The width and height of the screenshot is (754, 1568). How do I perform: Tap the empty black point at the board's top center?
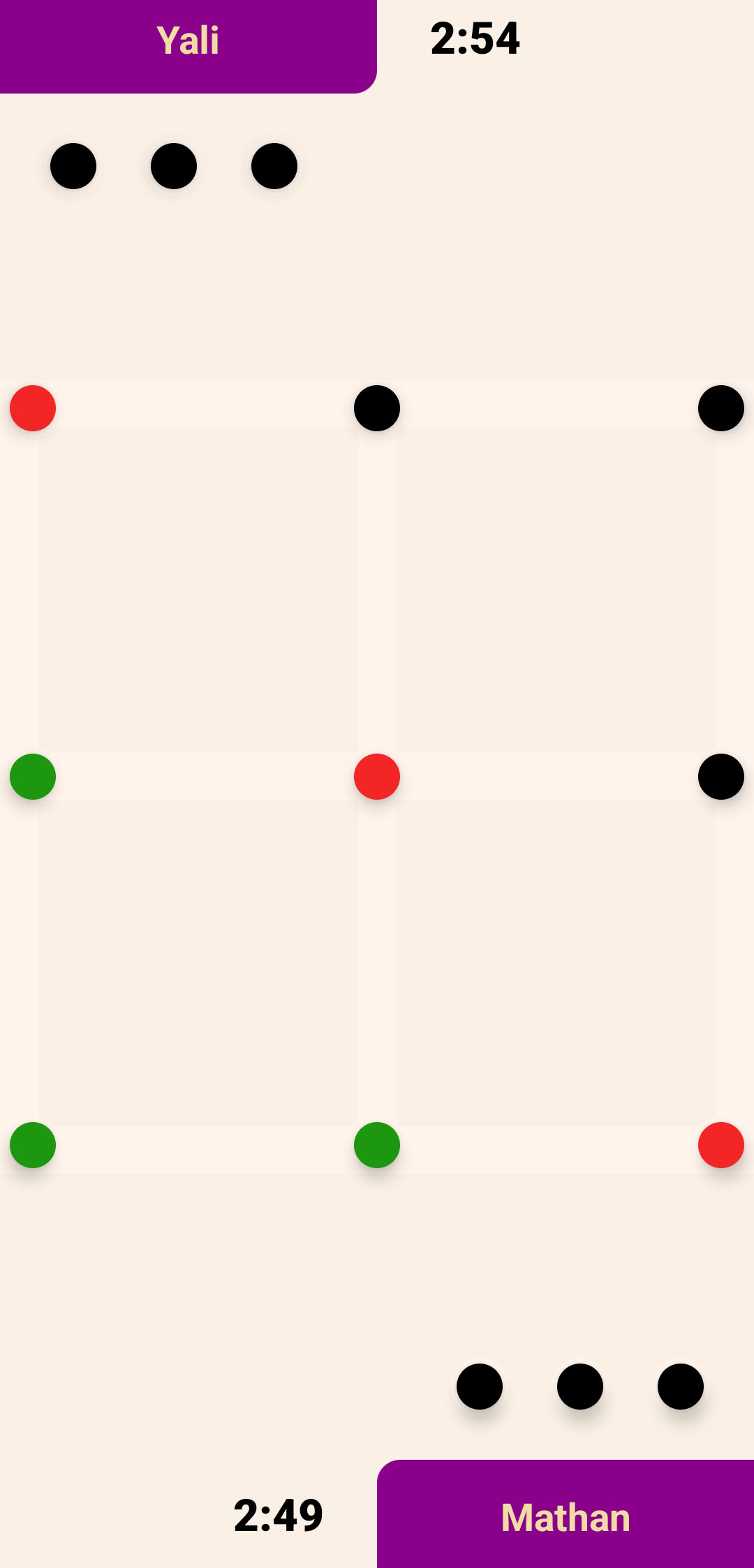pyautogui.click(x=377, y=408)
